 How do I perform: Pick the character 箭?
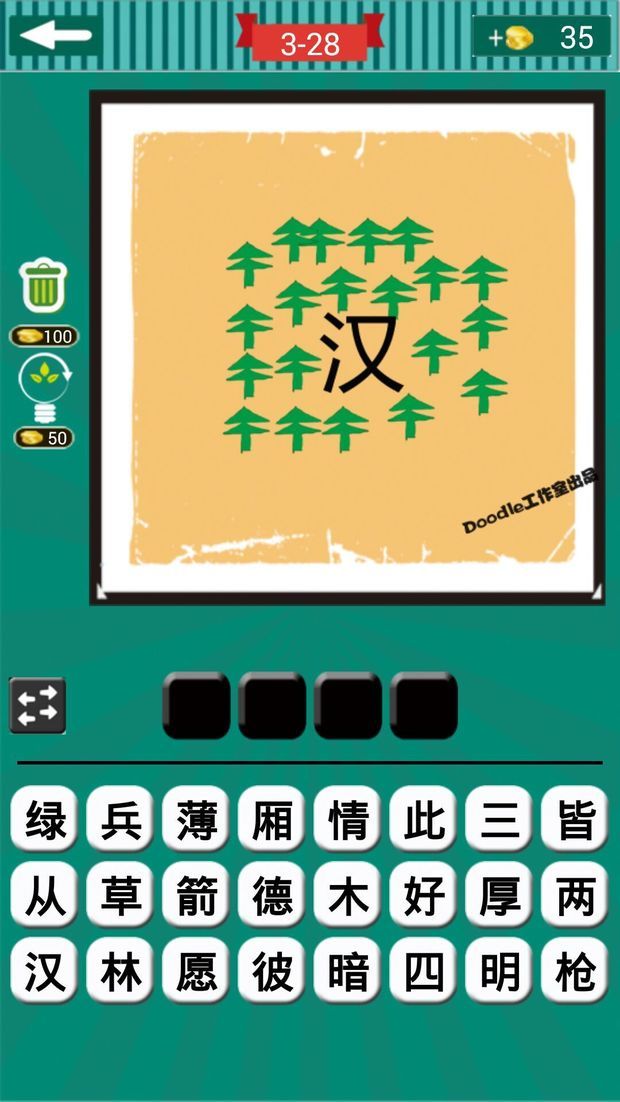[196, 895]
